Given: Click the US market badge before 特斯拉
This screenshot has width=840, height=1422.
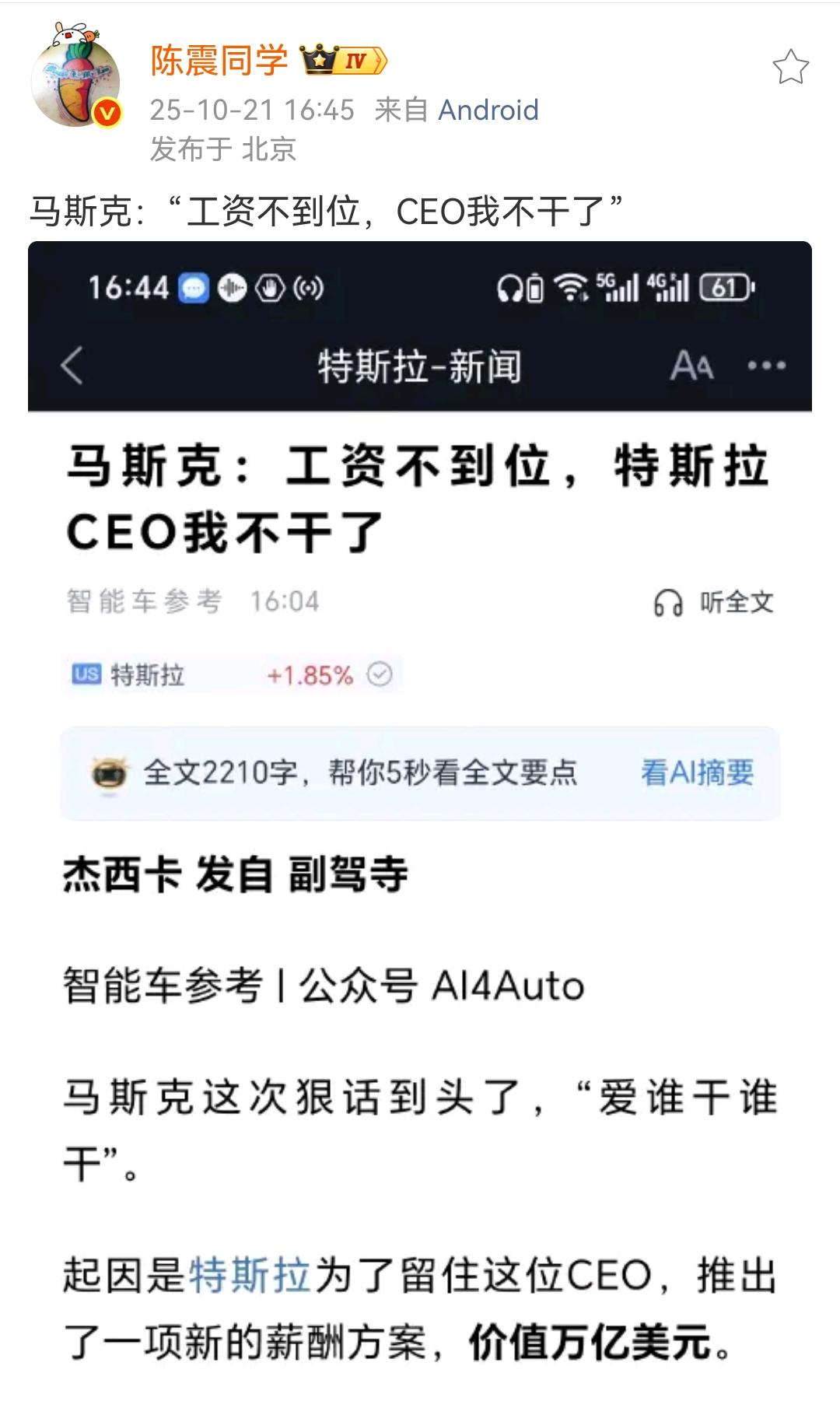Looking at the screenshot, I should pyautogui.click(x=88, y=674).
